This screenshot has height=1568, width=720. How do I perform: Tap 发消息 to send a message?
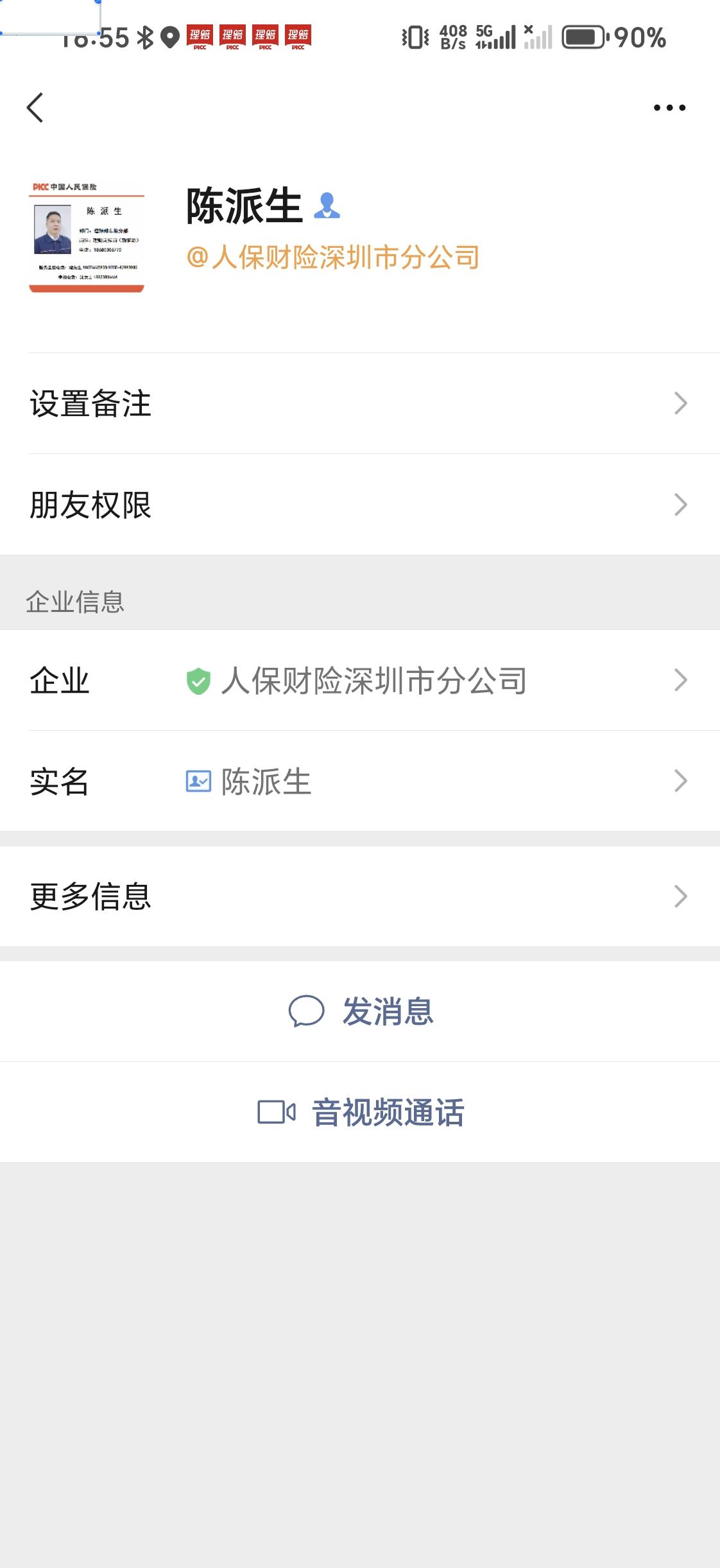360,1011
